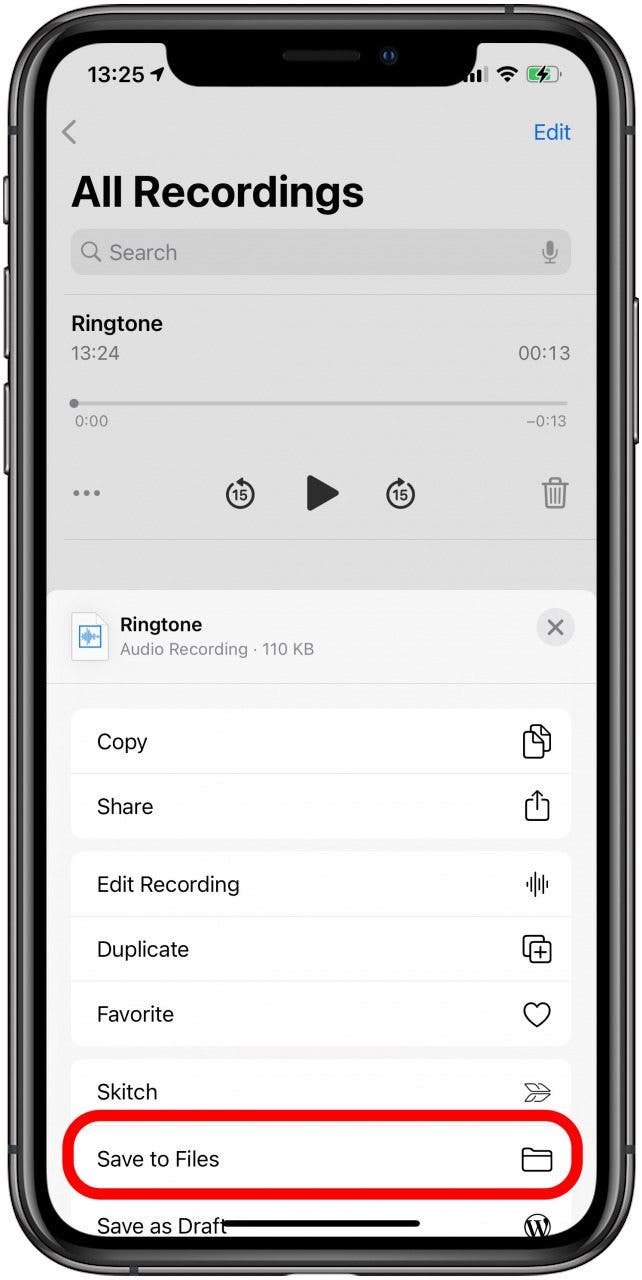642x1280 pixels.
Task: Close the Ringtone share sheet
Action: coord(555,627)
